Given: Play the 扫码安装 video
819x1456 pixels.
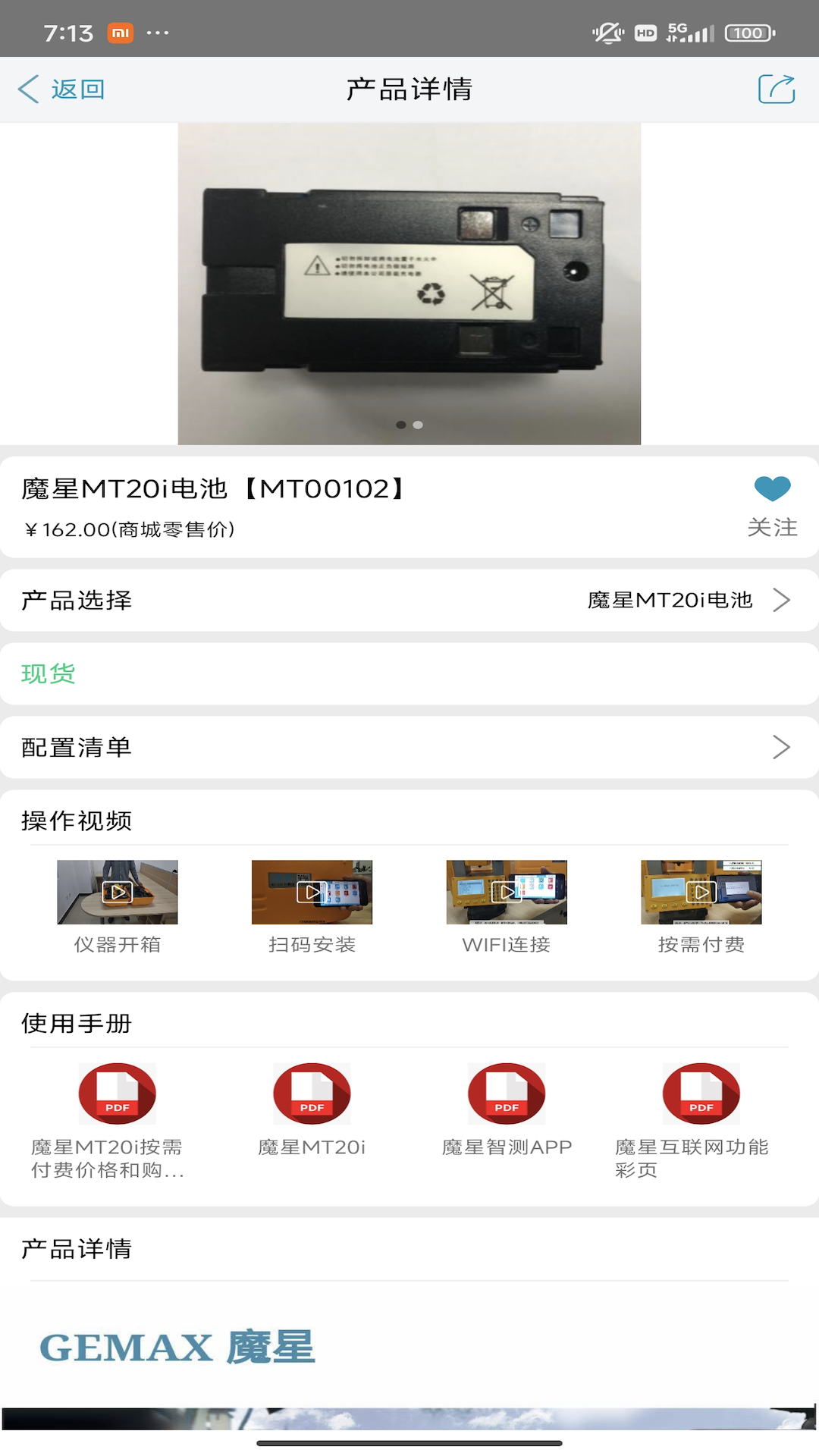Looking at the screenshot, I should [x=311, y=893].
